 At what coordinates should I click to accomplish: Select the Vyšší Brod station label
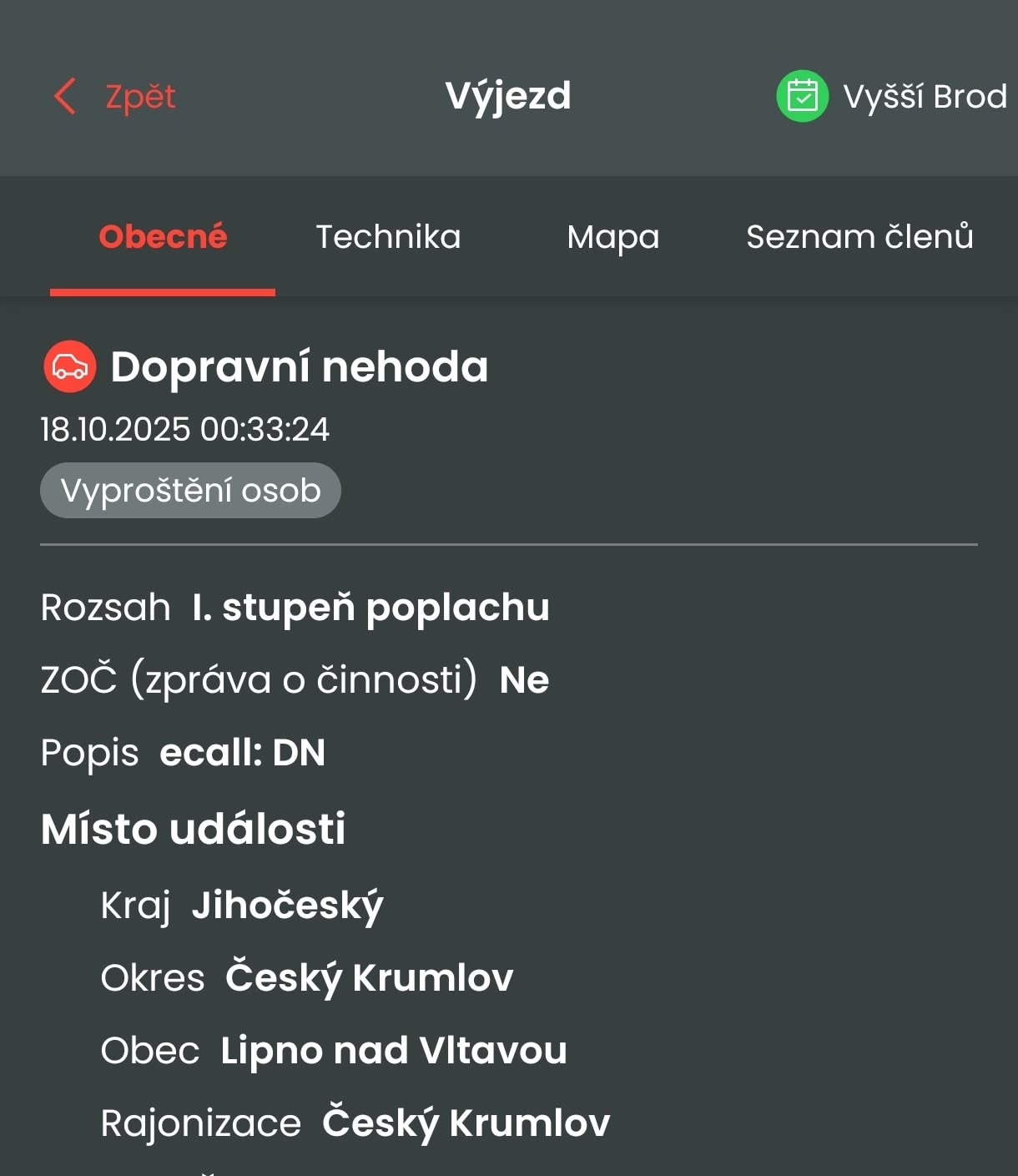(925, 95)
